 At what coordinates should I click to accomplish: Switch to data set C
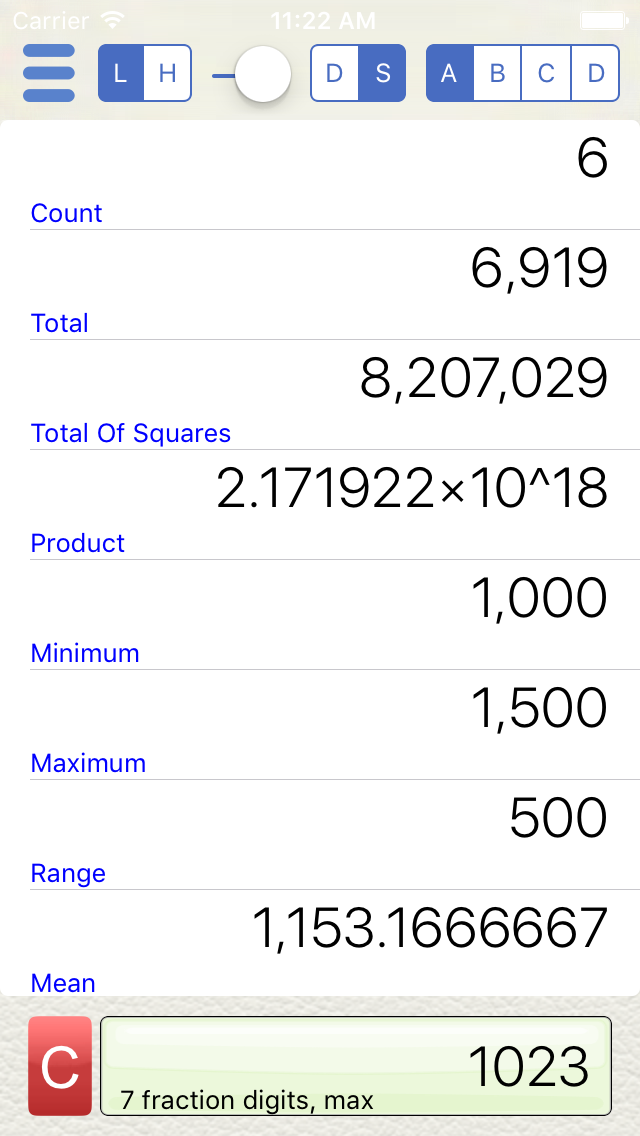[x=546, y=73]
